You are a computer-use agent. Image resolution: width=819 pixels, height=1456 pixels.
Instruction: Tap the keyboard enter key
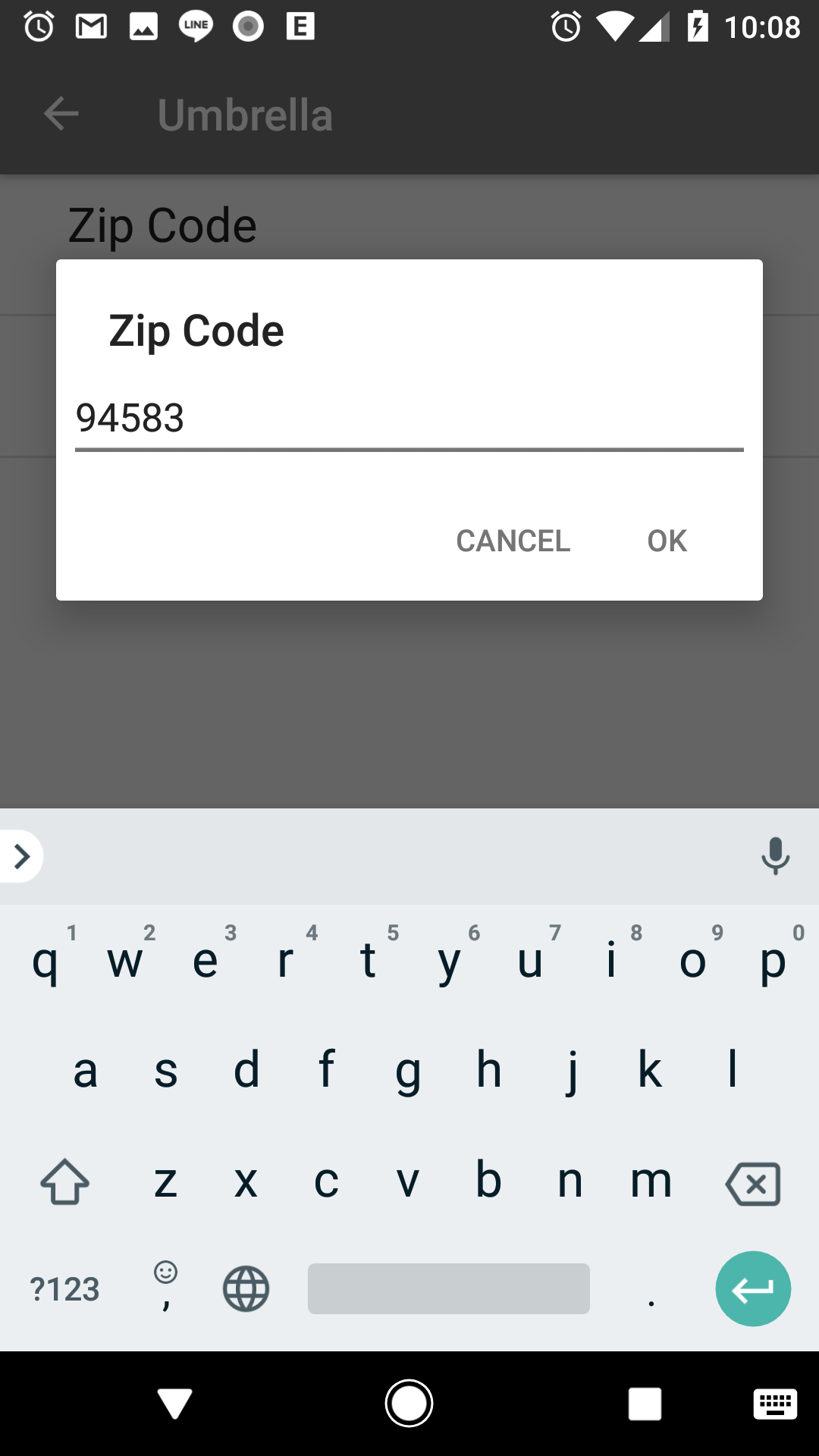[752, 1289]
